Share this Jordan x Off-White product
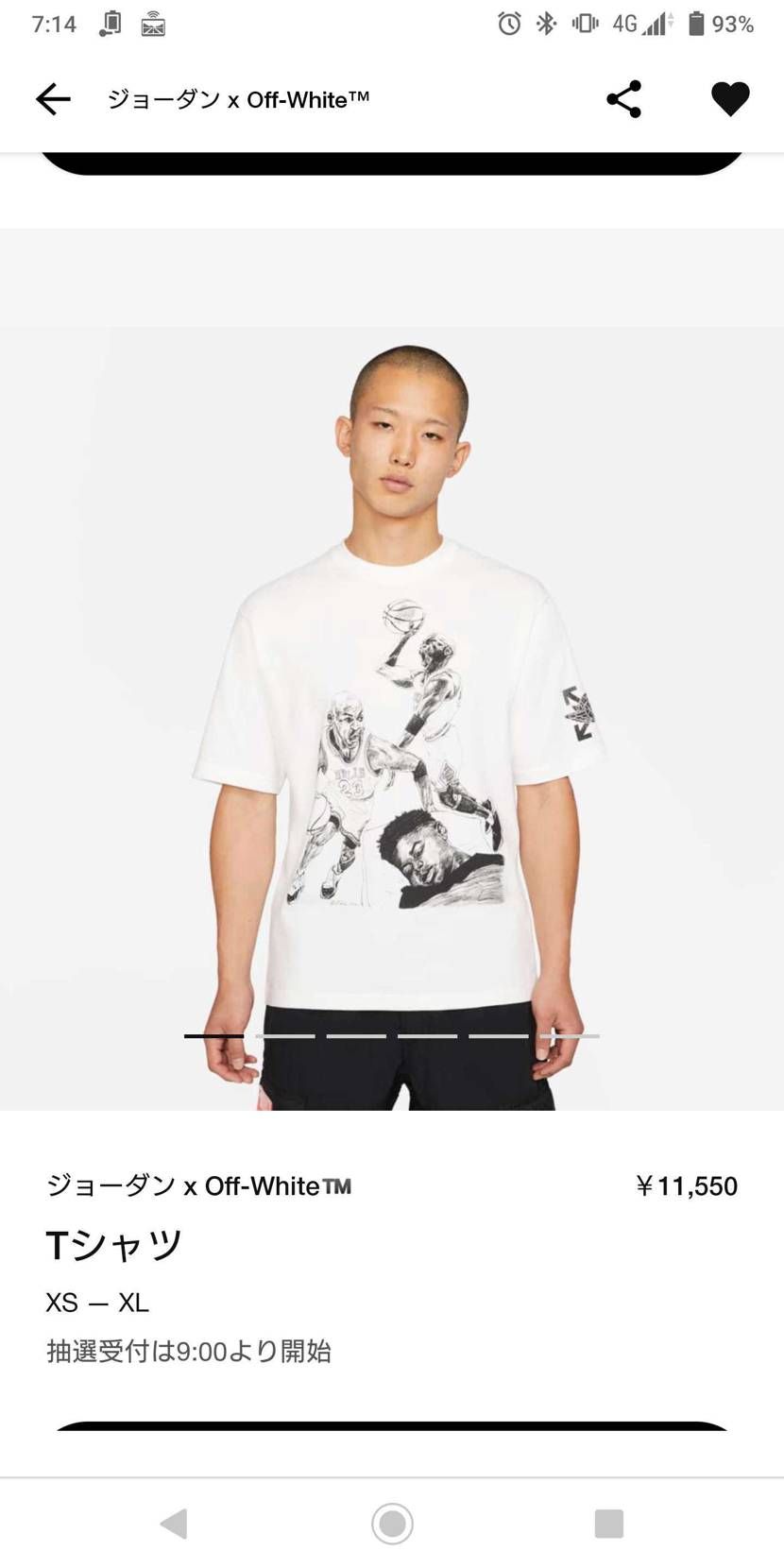Image resolution: width=784 pixels, height=1568 pixels. (x=623, y=99)
